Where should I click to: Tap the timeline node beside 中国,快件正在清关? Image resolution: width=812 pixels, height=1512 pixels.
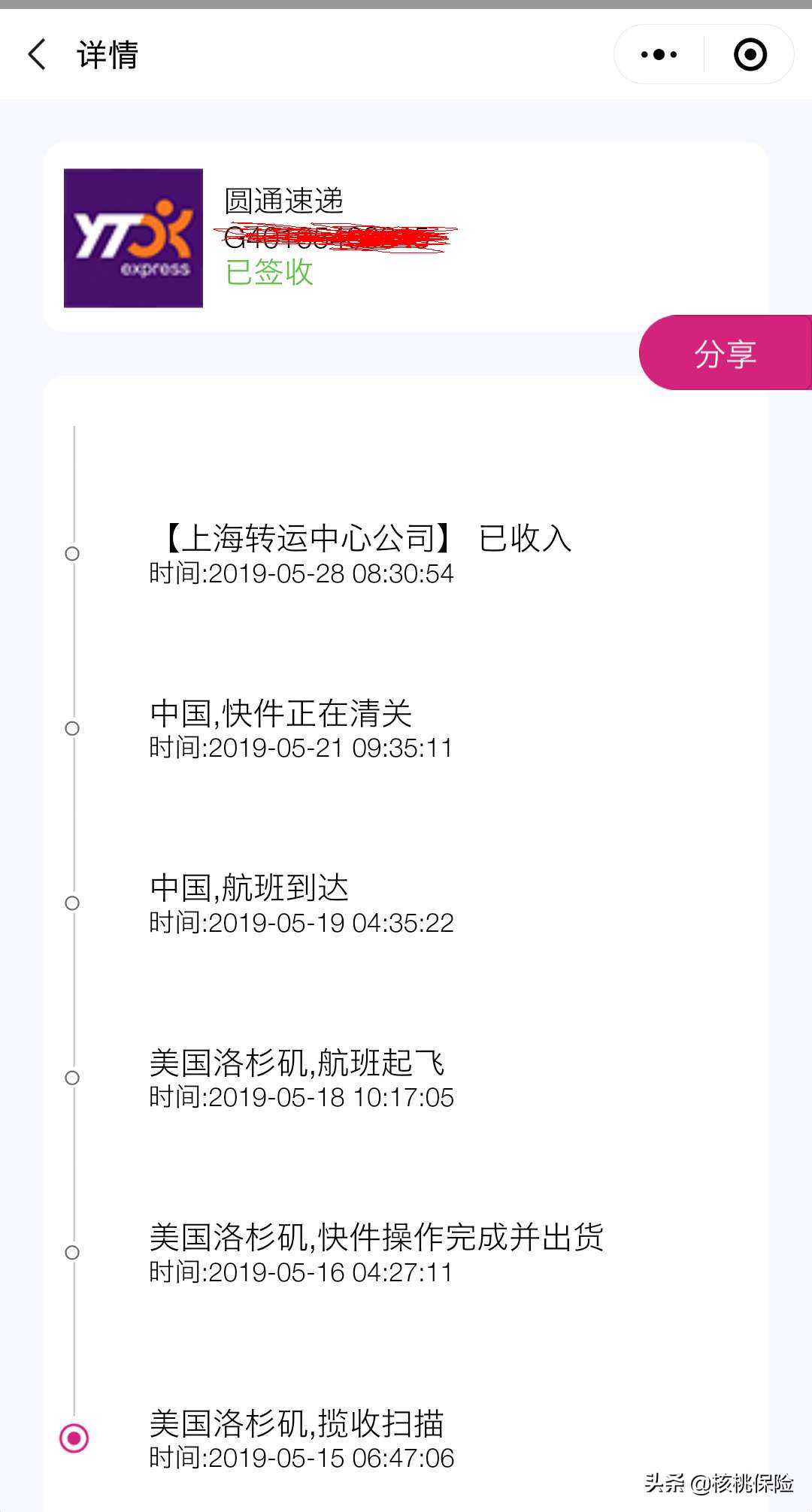[72, 727]
